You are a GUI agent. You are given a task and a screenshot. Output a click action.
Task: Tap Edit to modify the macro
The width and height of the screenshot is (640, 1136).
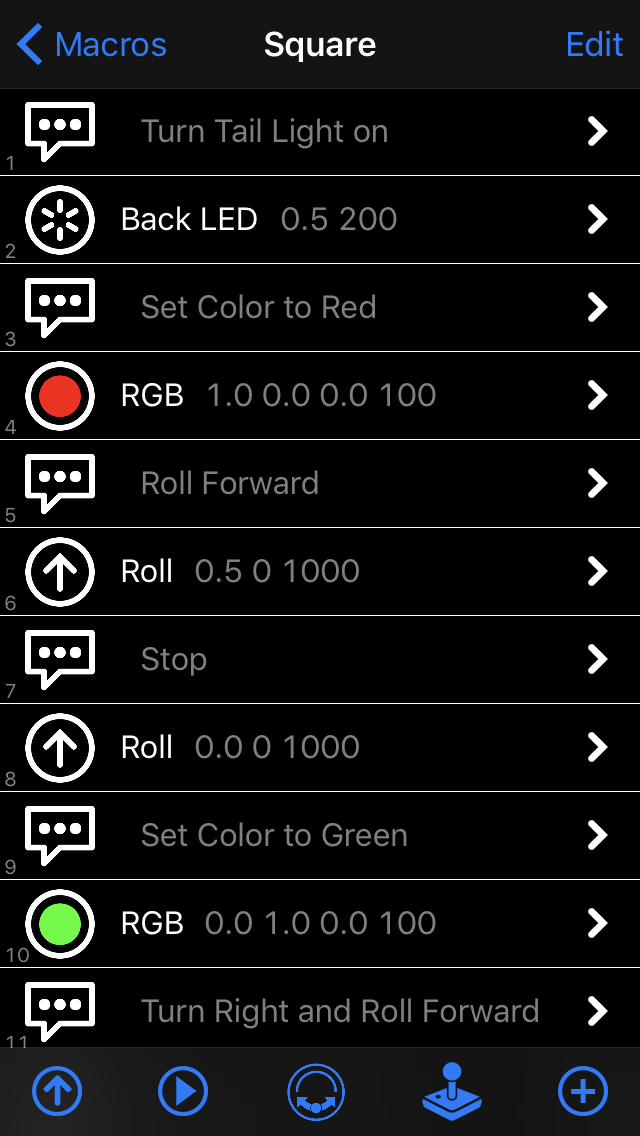[594, 45]
